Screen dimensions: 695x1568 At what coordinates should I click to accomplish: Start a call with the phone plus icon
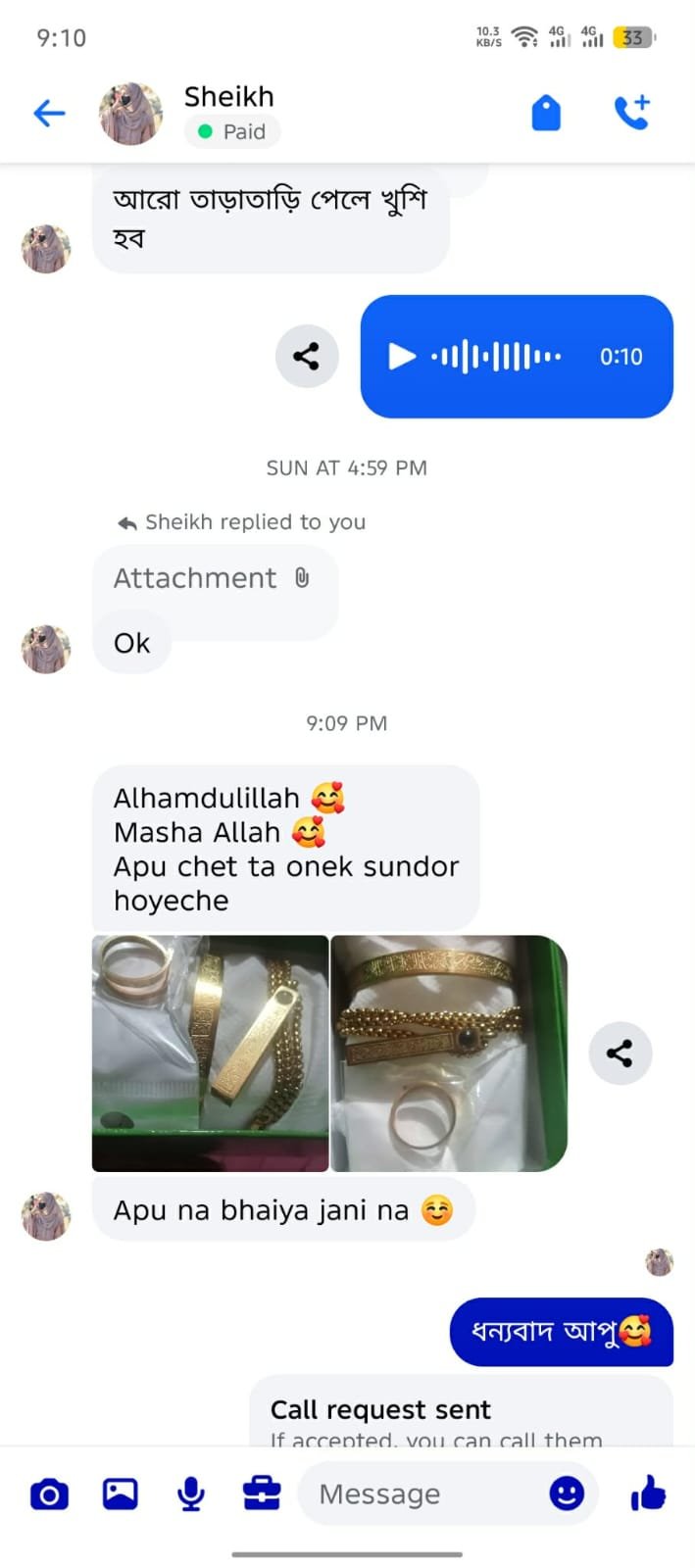pos(632,114)
